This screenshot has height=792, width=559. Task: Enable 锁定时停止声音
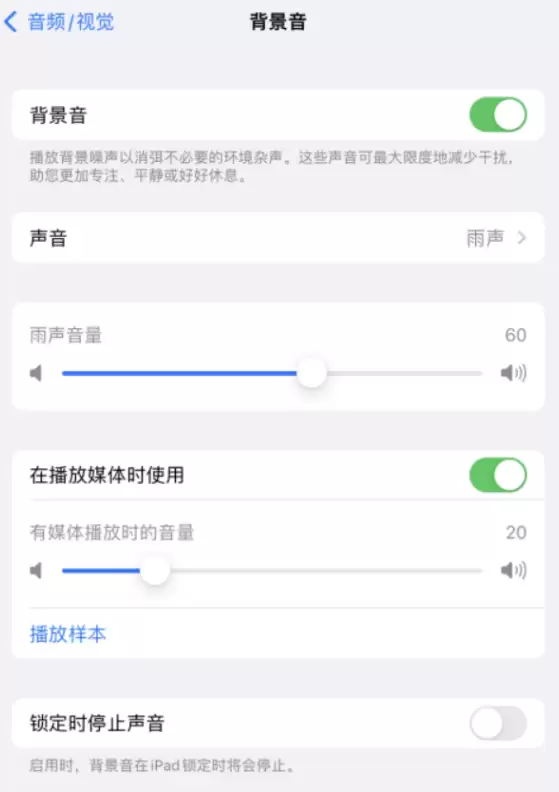pyautogui.click(x=498, y=723)
